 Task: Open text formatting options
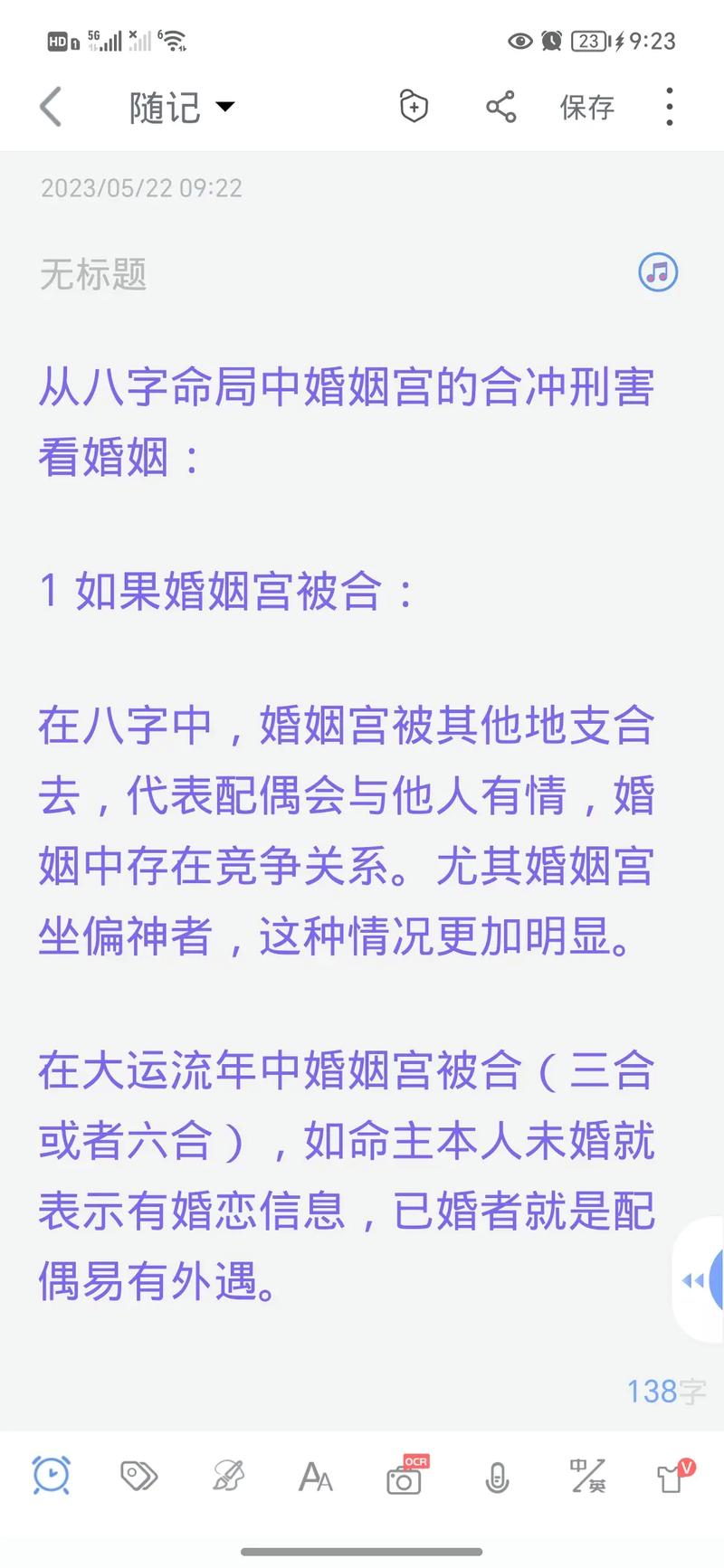(x=315, y=1478)
